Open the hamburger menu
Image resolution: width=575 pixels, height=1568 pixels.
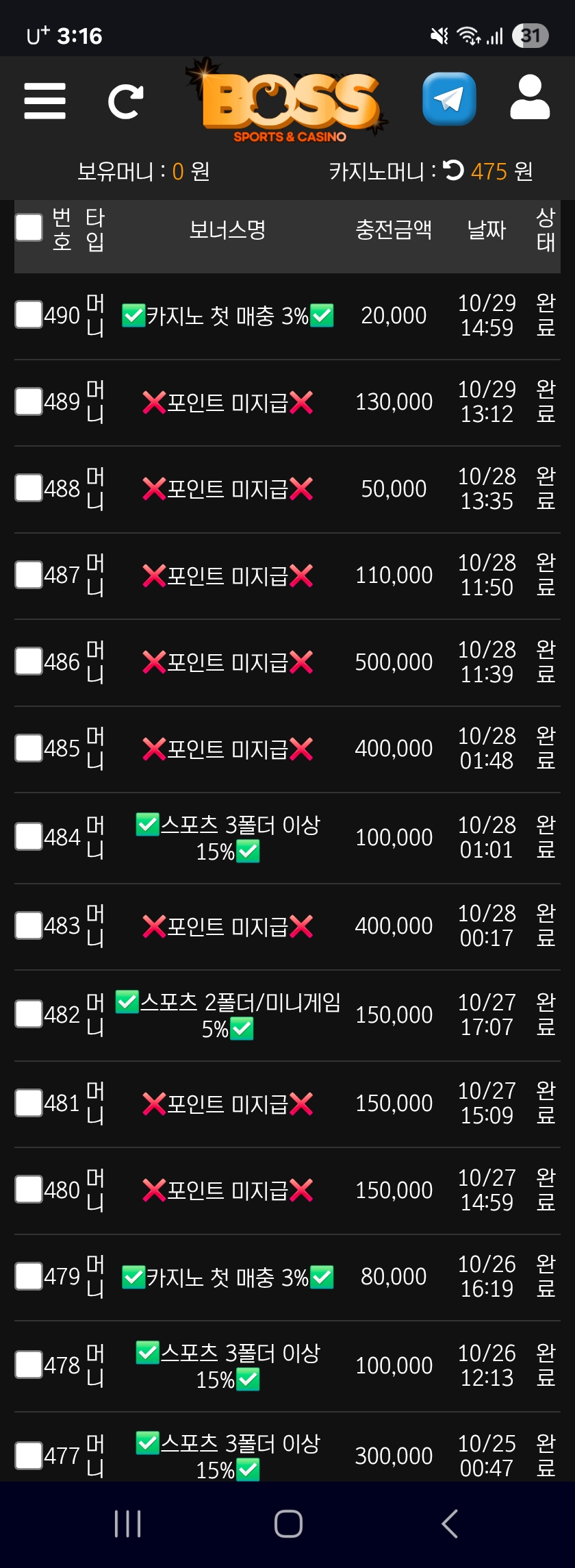(44, 101)
